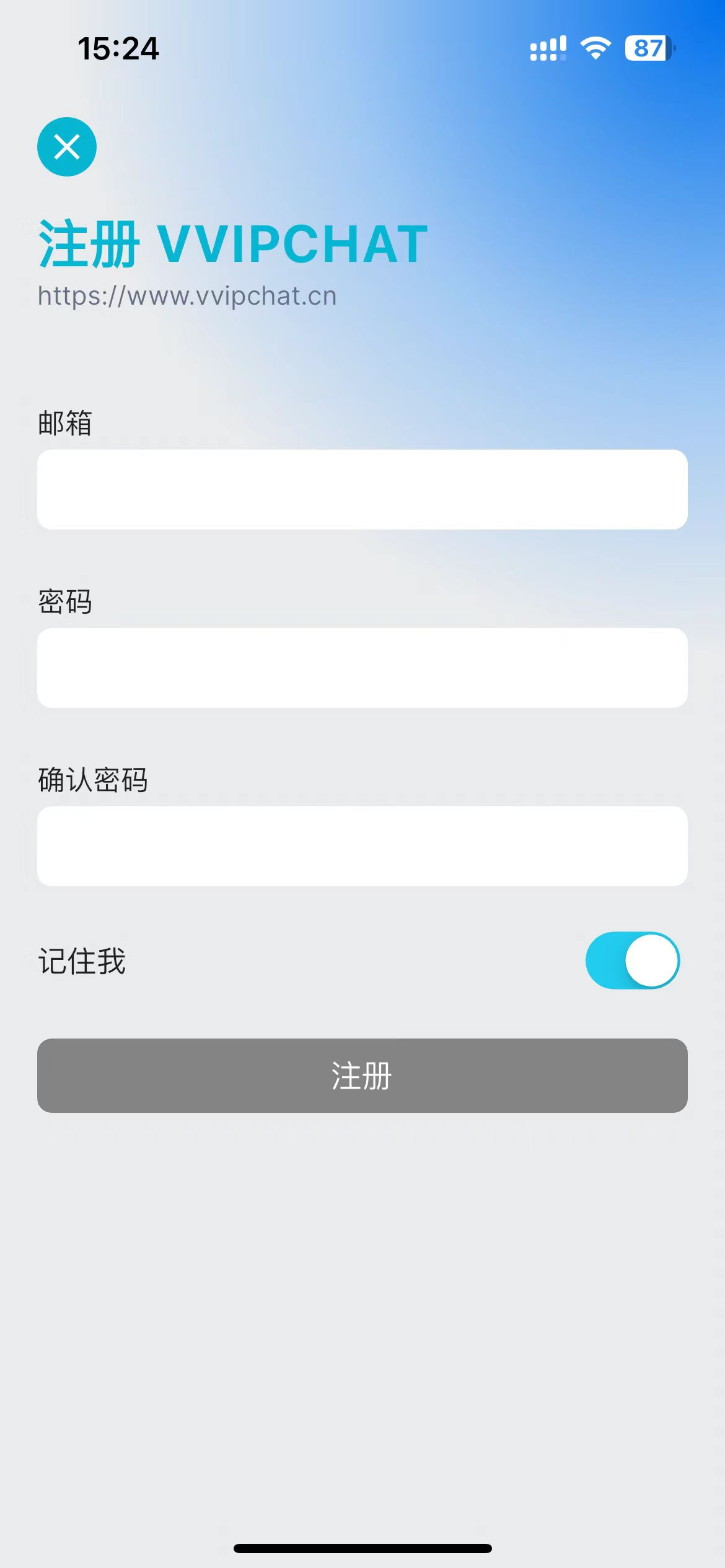This screenshot has height=1568, width=725.
Task: Close the VVIPCHAT registration form
Action: 66,147
